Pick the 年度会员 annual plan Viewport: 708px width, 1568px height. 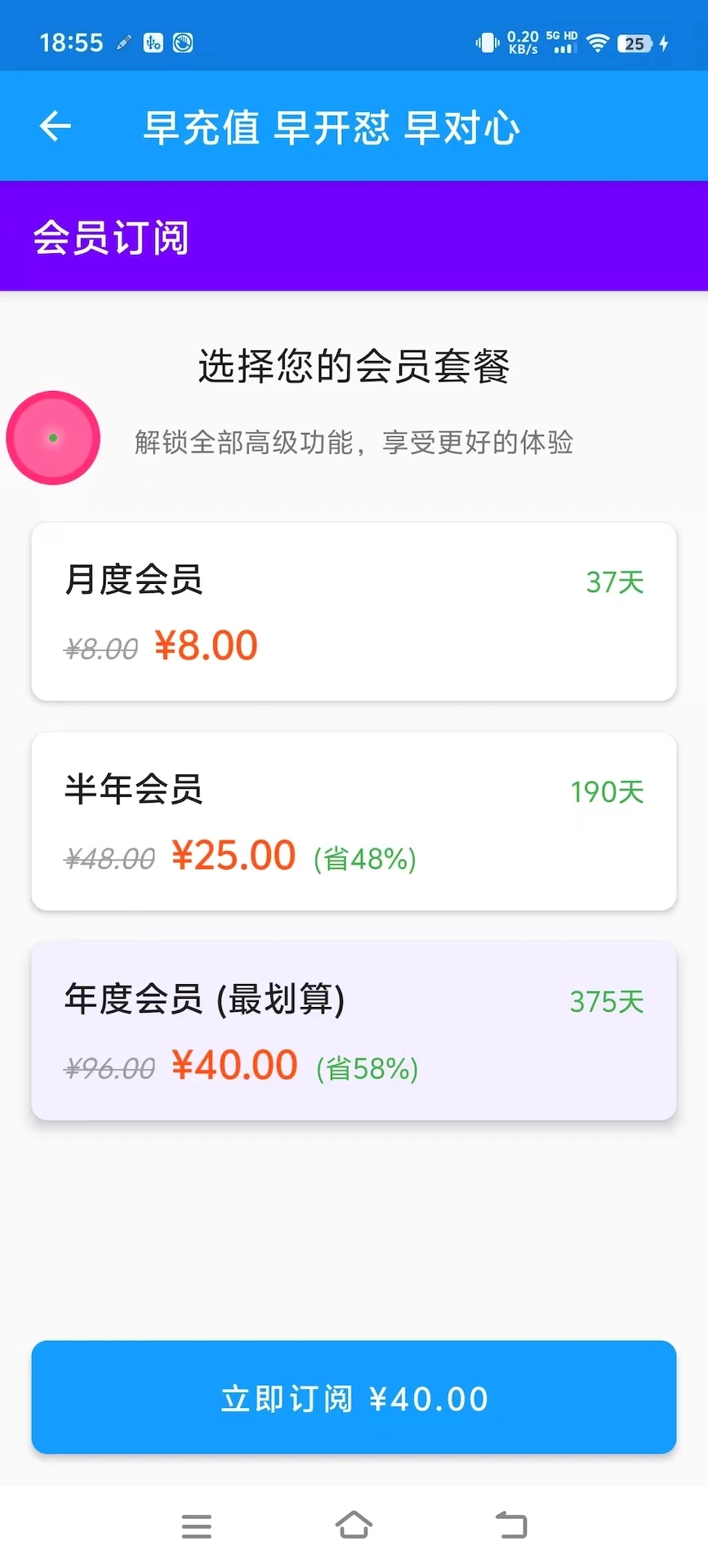(x=354, y=1031)
